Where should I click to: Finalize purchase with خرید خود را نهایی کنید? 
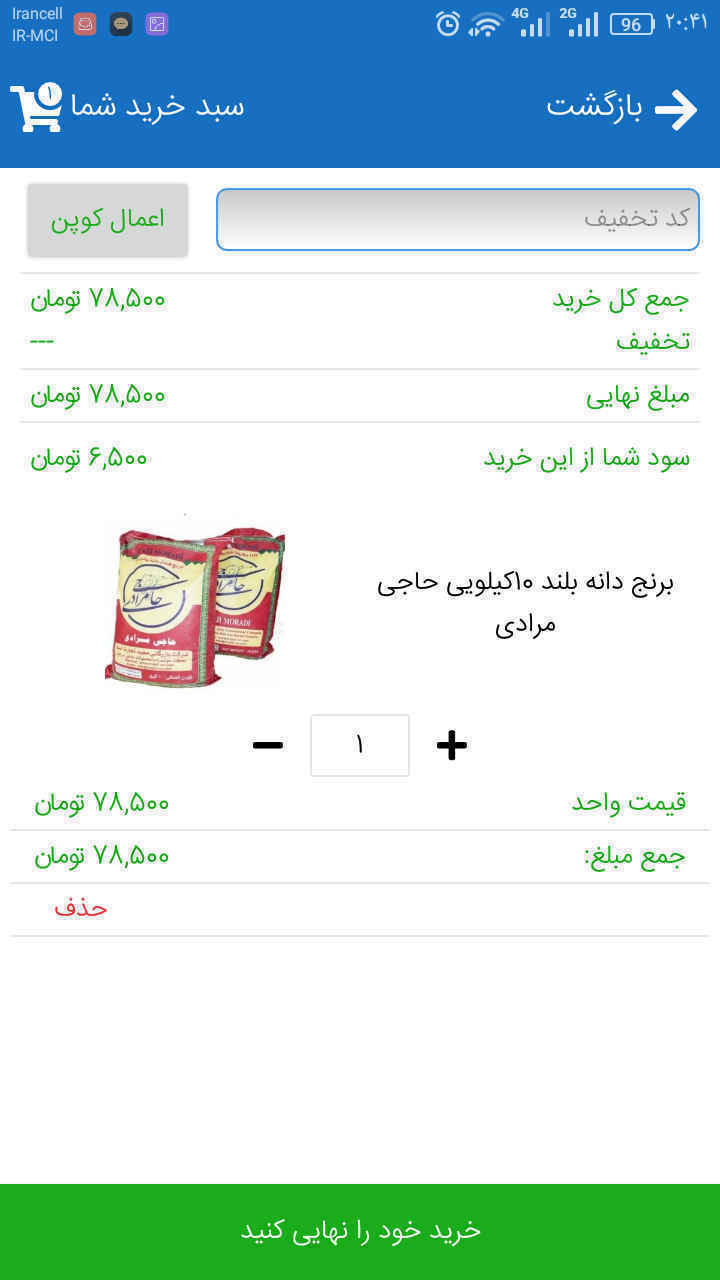(x=360, y=1231)
